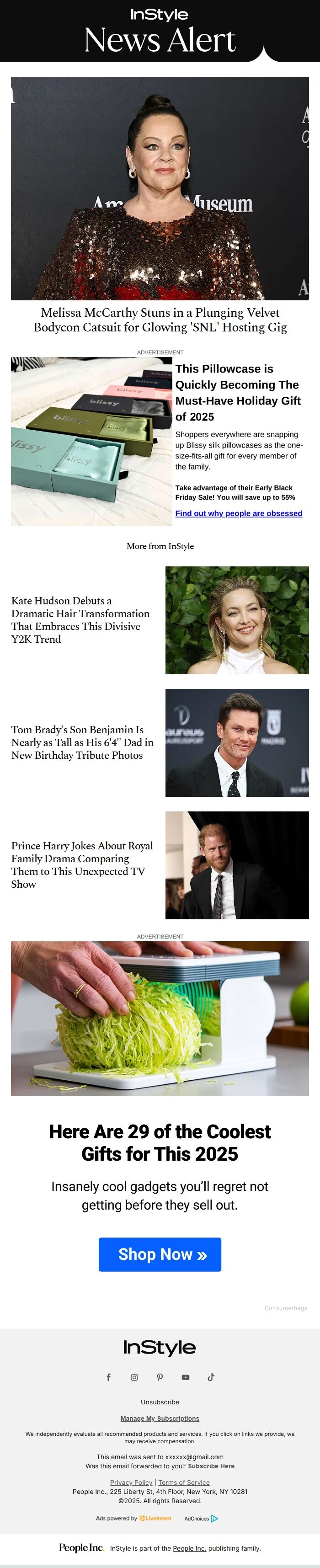Viewport: 320px width, 1568px height.
Task: Visit InStyle's Instagram profile
Action: (x=134, y=1377)
